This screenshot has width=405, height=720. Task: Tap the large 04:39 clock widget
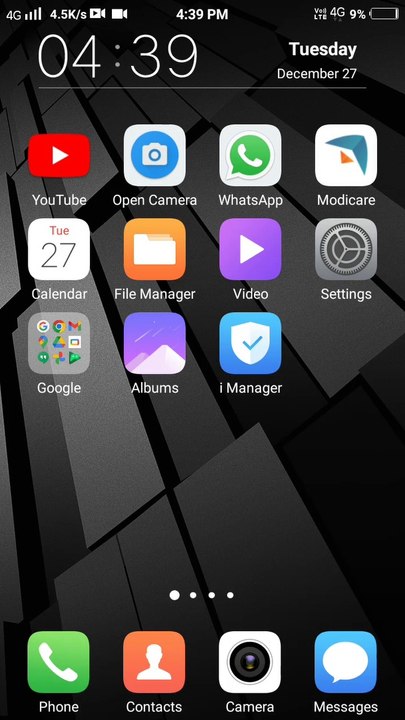118,56
